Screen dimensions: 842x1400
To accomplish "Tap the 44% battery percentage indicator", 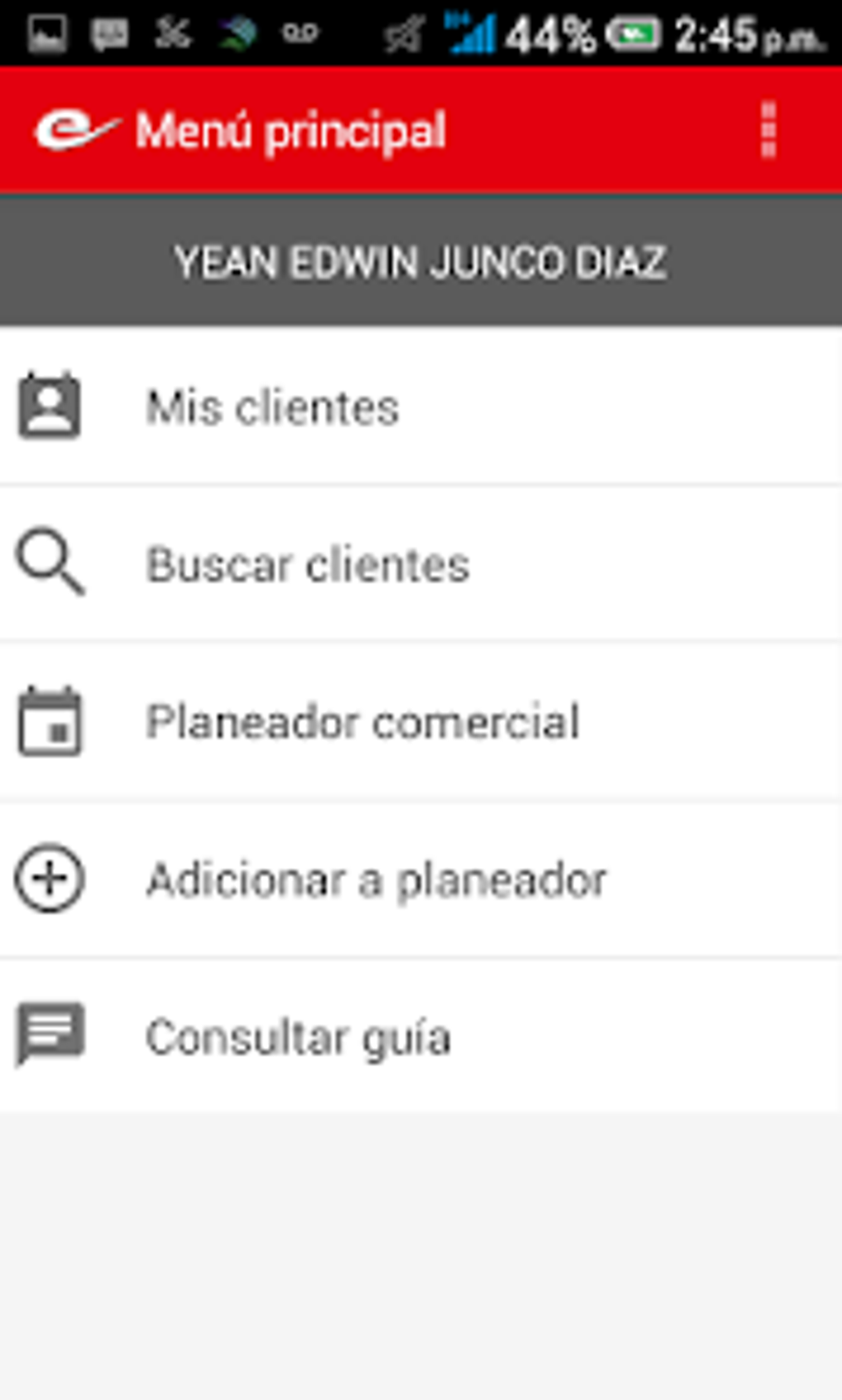I will (x=550, y=33).
